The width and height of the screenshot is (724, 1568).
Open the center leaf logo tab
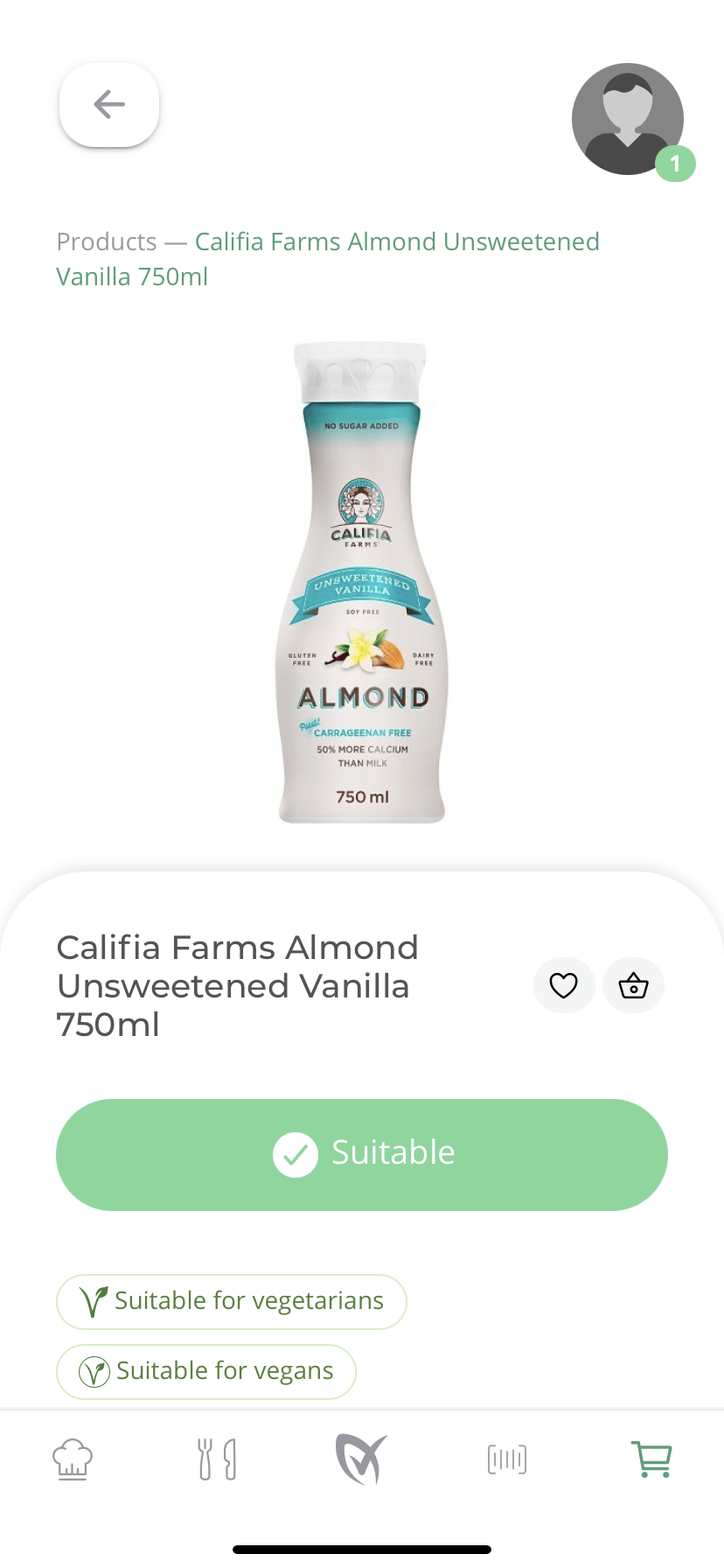pyautogui.click(x=361, y=1459)
